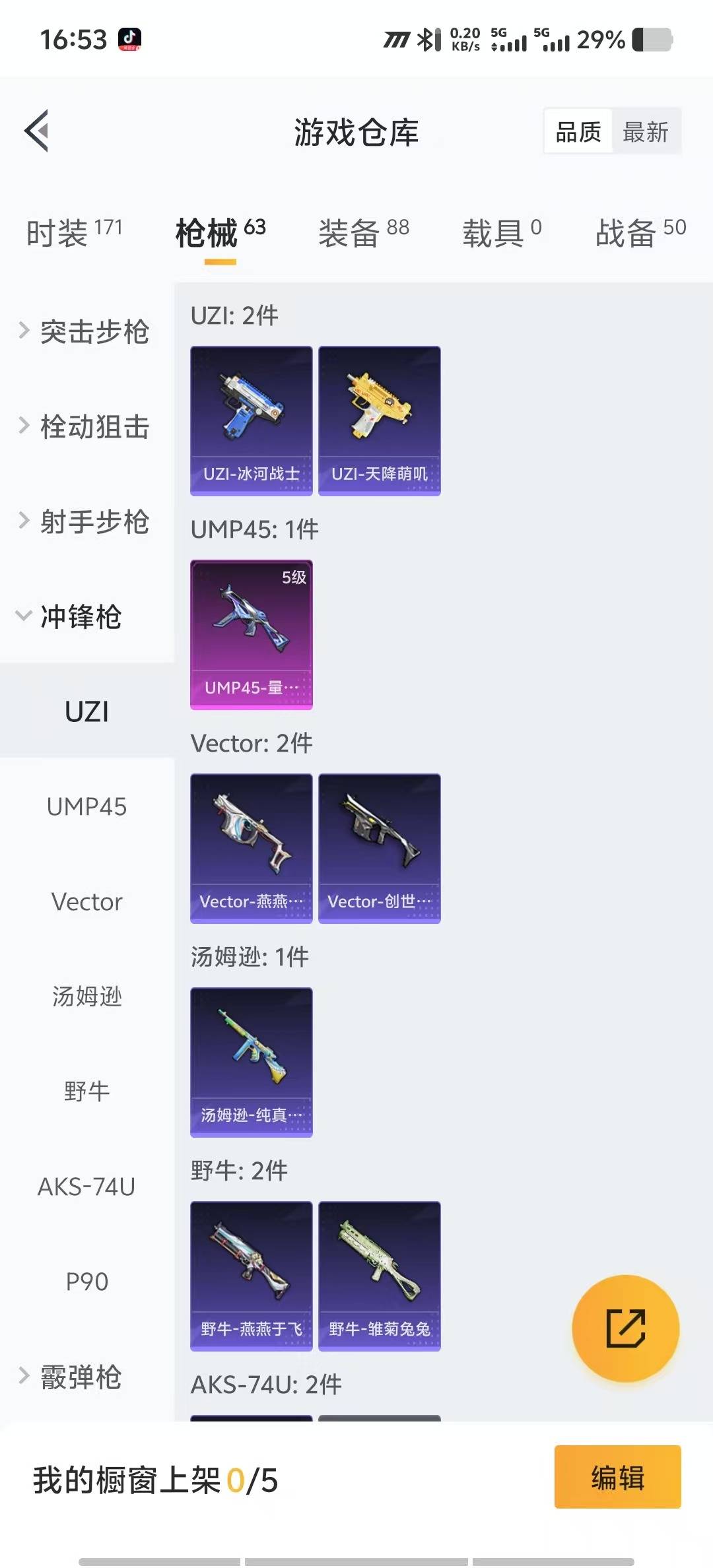Go back from 游戏仓库
Screen dimensions: 713x1568
tap(37, 131)
